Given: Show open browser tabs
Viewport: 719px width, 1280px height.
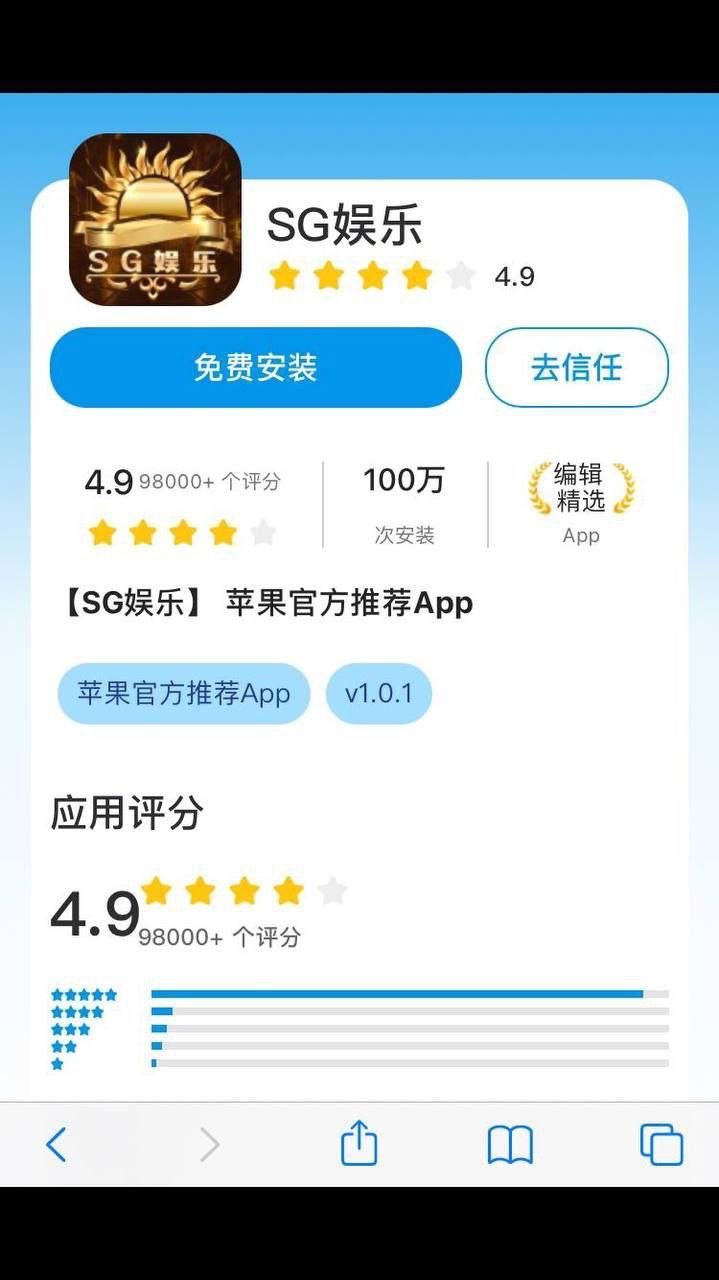Looking at the screenshot, I should click(661, 1144).
